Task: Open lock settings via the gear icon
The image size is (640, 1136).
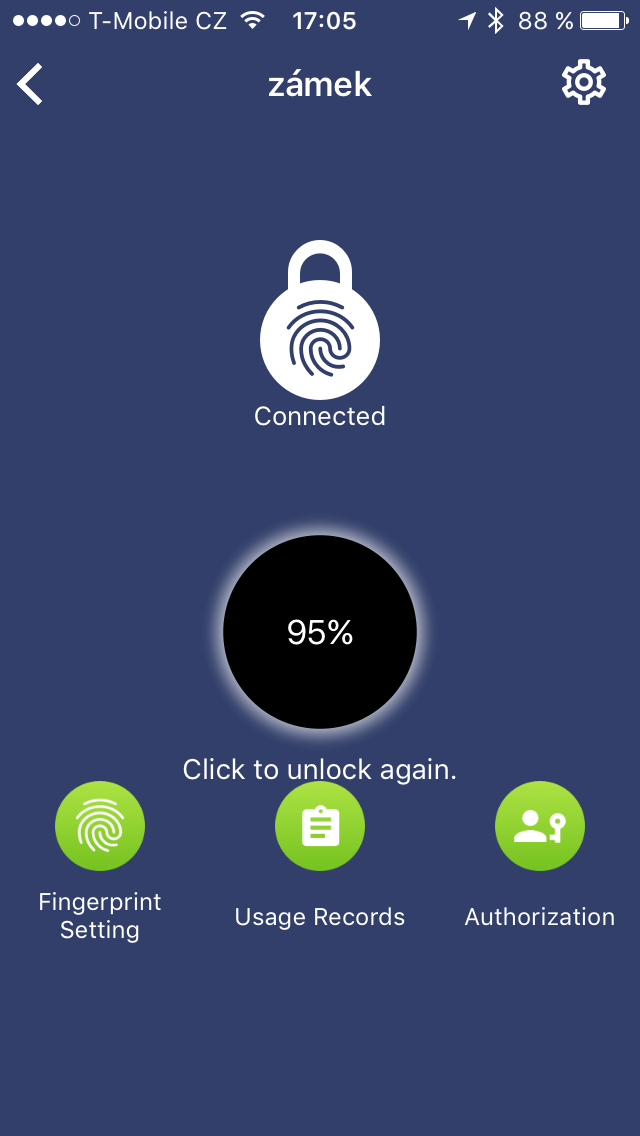Action: (584, 83)
